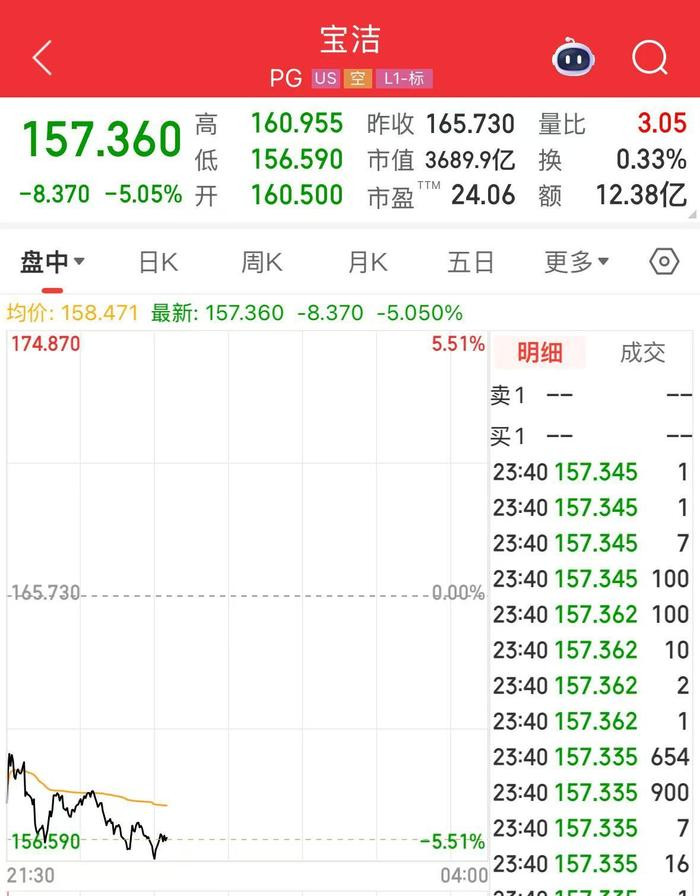Expand the 更多 chart options
The width and height of the screenshot is (700, 896).
pyautogui.click(x=577, y=262)
